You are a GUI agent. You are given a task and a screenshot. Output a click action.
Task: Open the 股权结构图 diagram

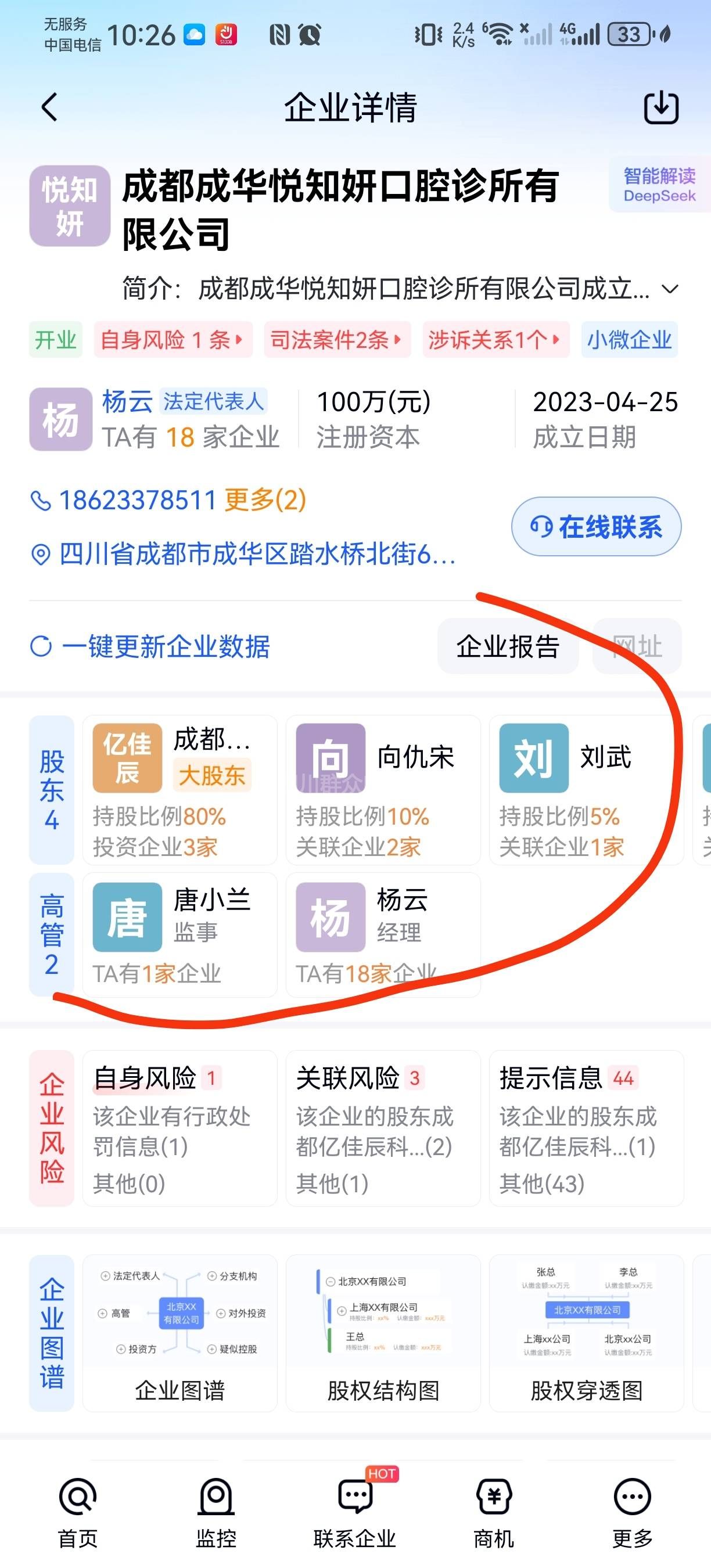(x=383, y=1333)
